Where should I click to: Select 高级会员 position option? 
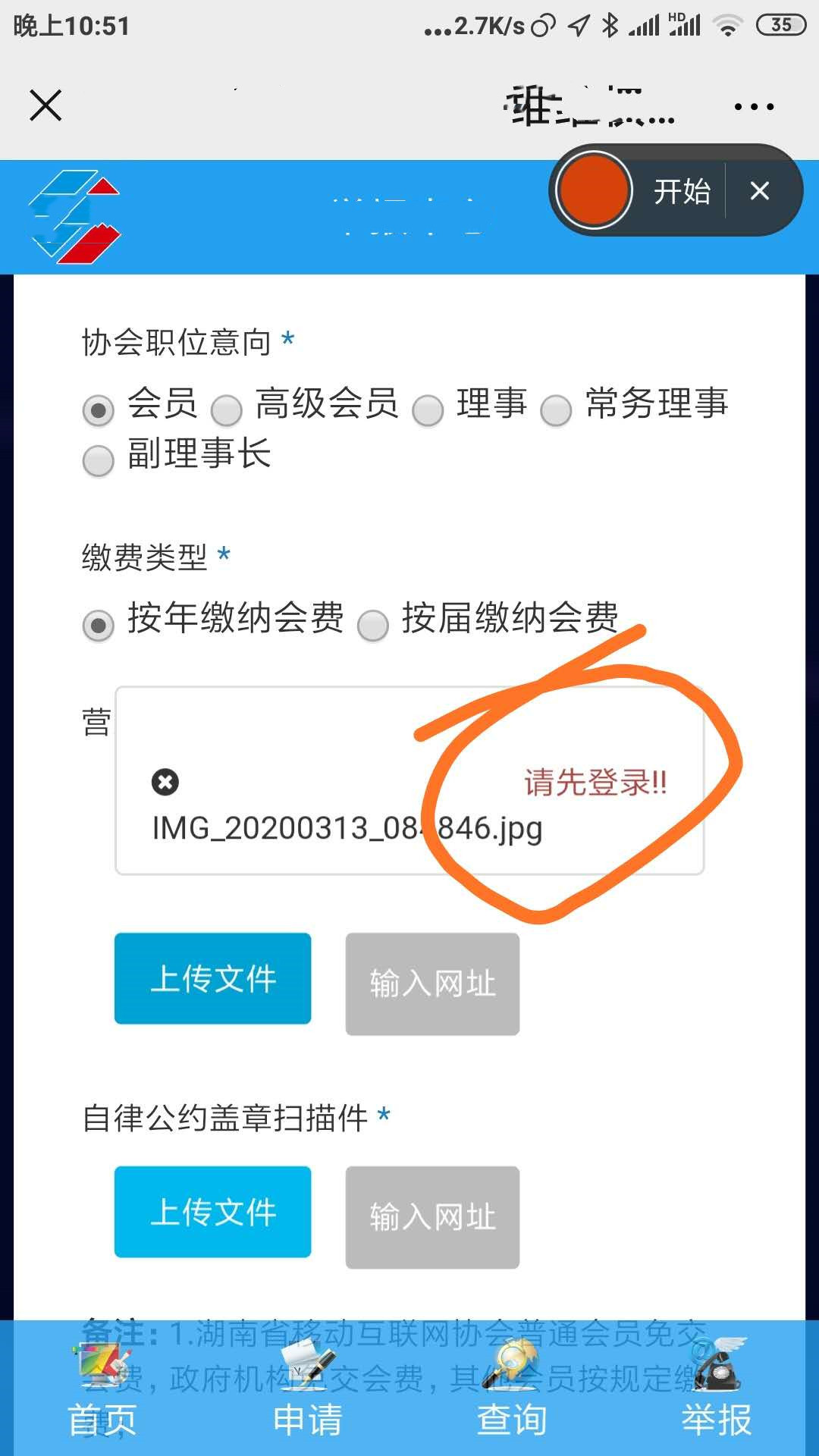pos(226,410)
